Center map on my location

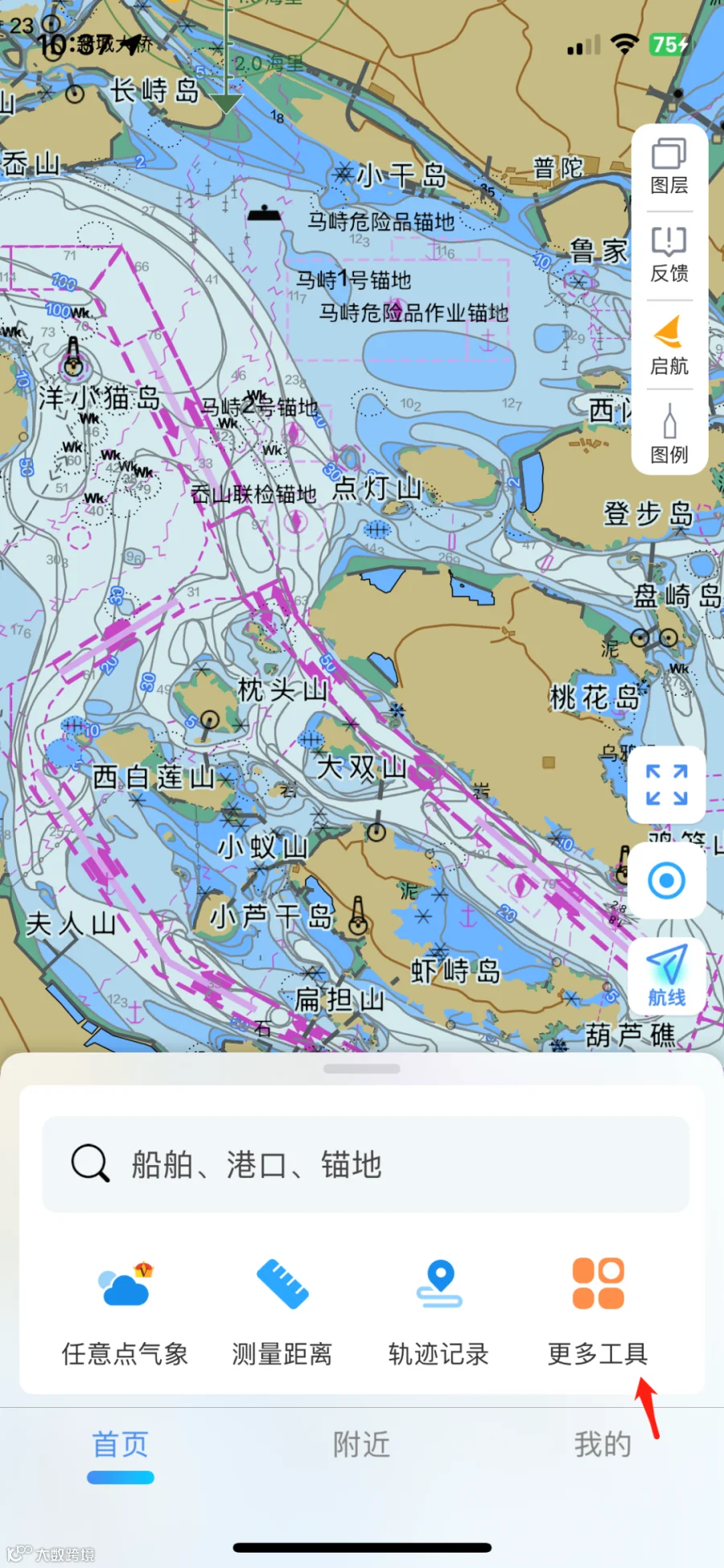[667, 881]
